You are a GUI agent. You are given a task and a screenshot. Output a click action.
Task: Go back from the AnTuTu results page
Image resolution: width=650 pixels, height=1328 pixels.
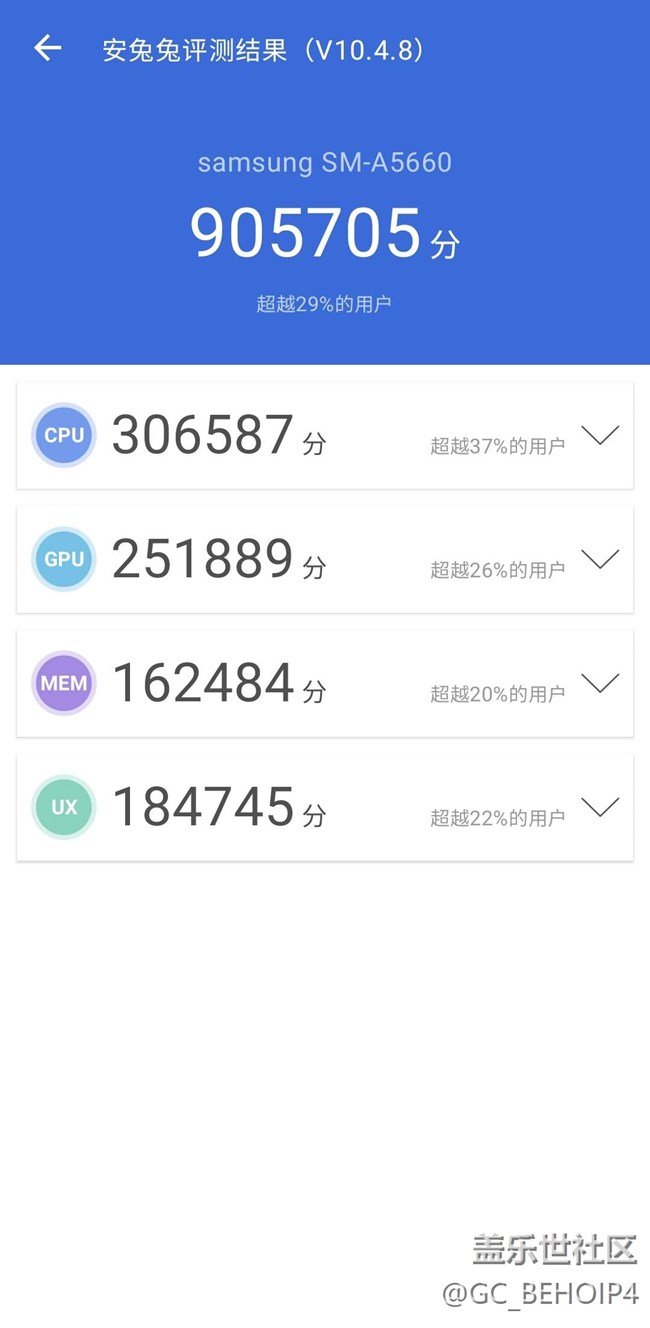coord(47,48)
